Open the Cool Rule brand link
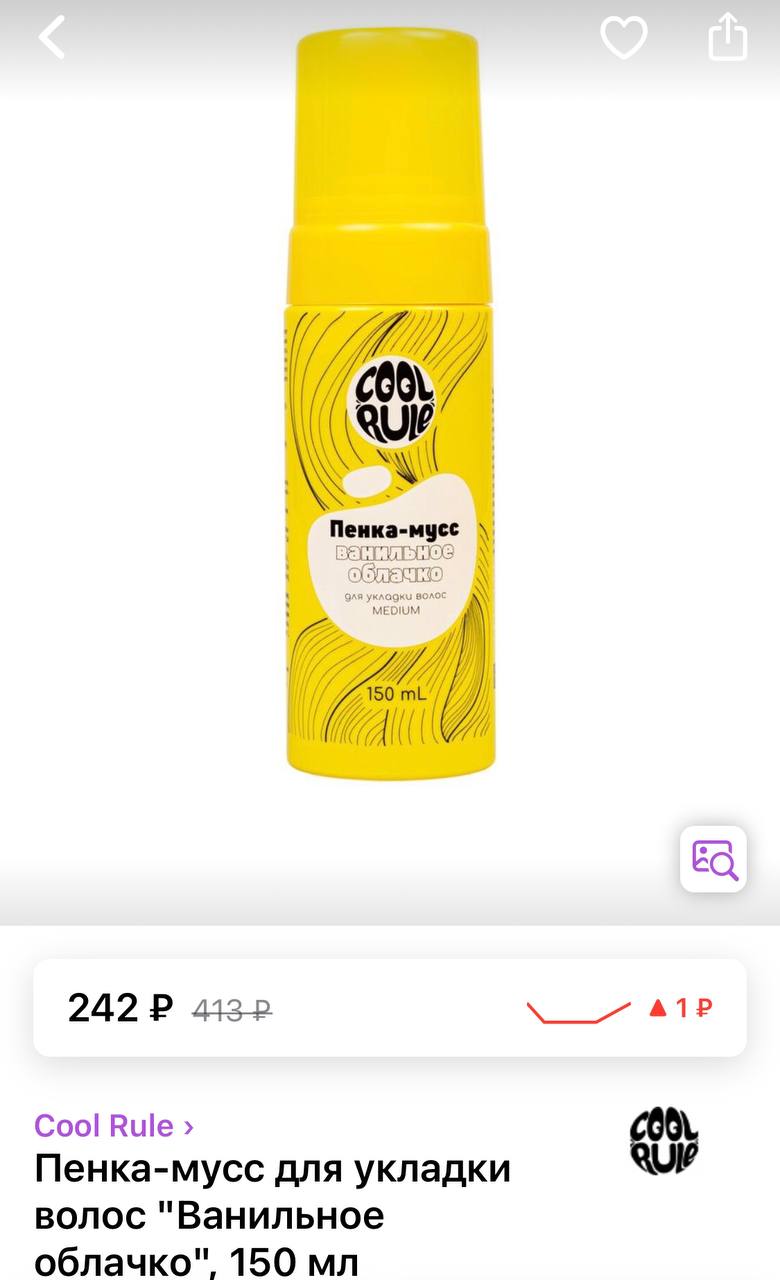This screenshot has width=780, height=1280. click(114, 1126)
